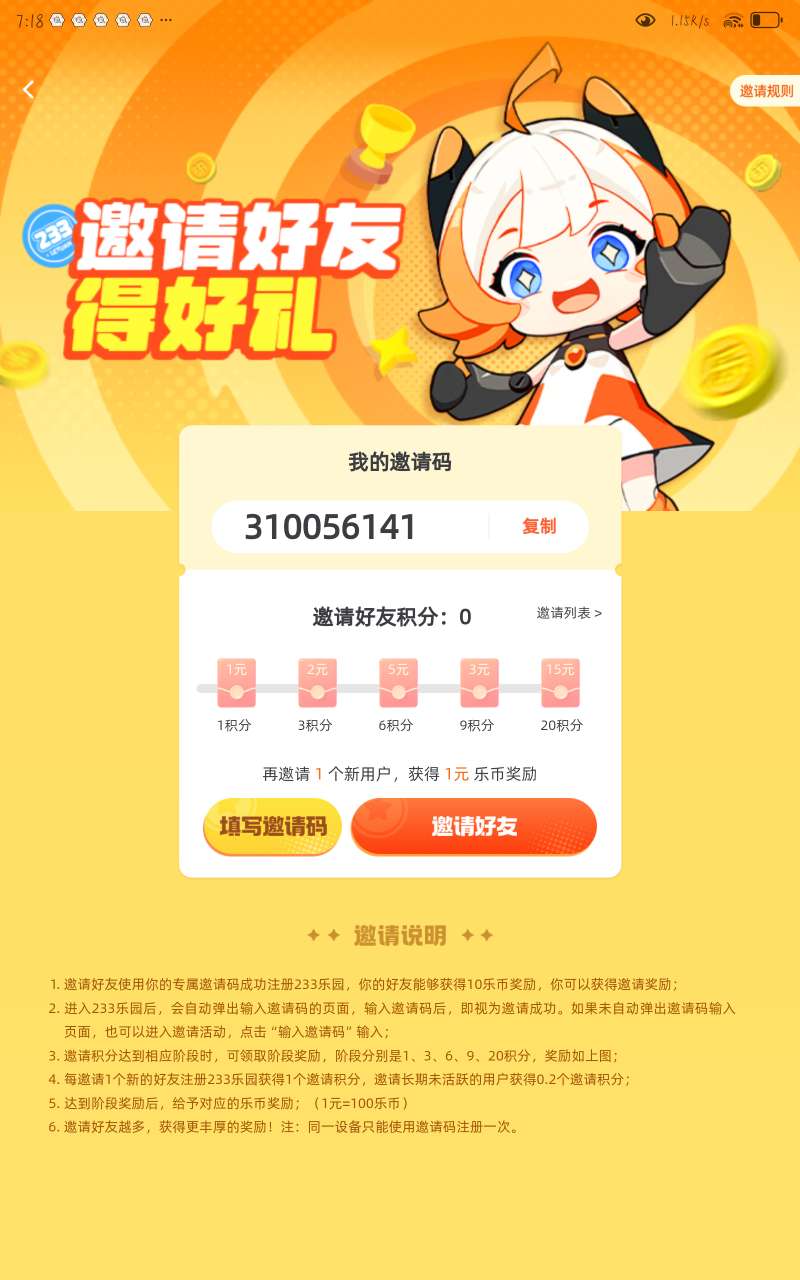This screenshot has height=1280, width=800.
Task: Open the 邀请规则 rules page
Action: (766, 91)
